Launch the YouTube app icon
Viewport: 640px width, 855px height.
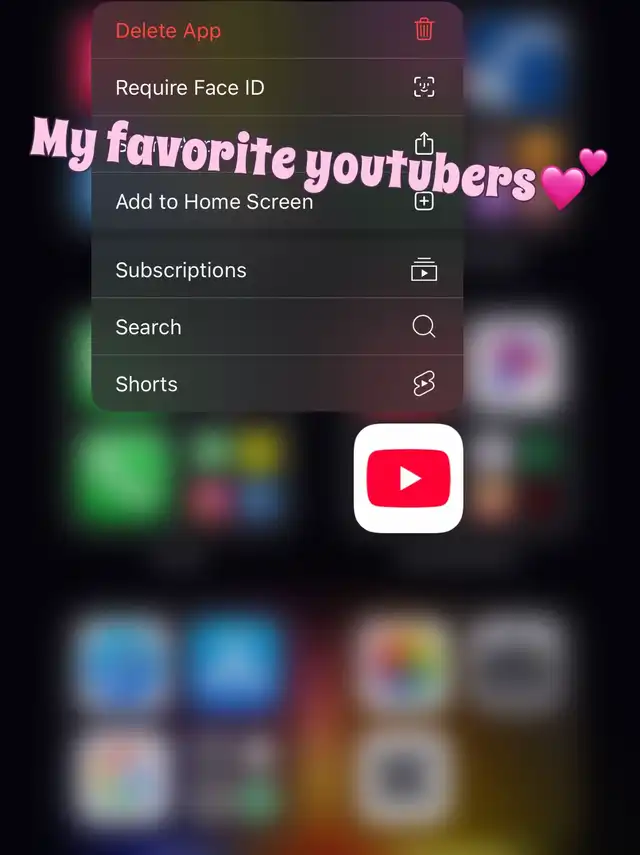pyautogui.click(x=408, y=478)
